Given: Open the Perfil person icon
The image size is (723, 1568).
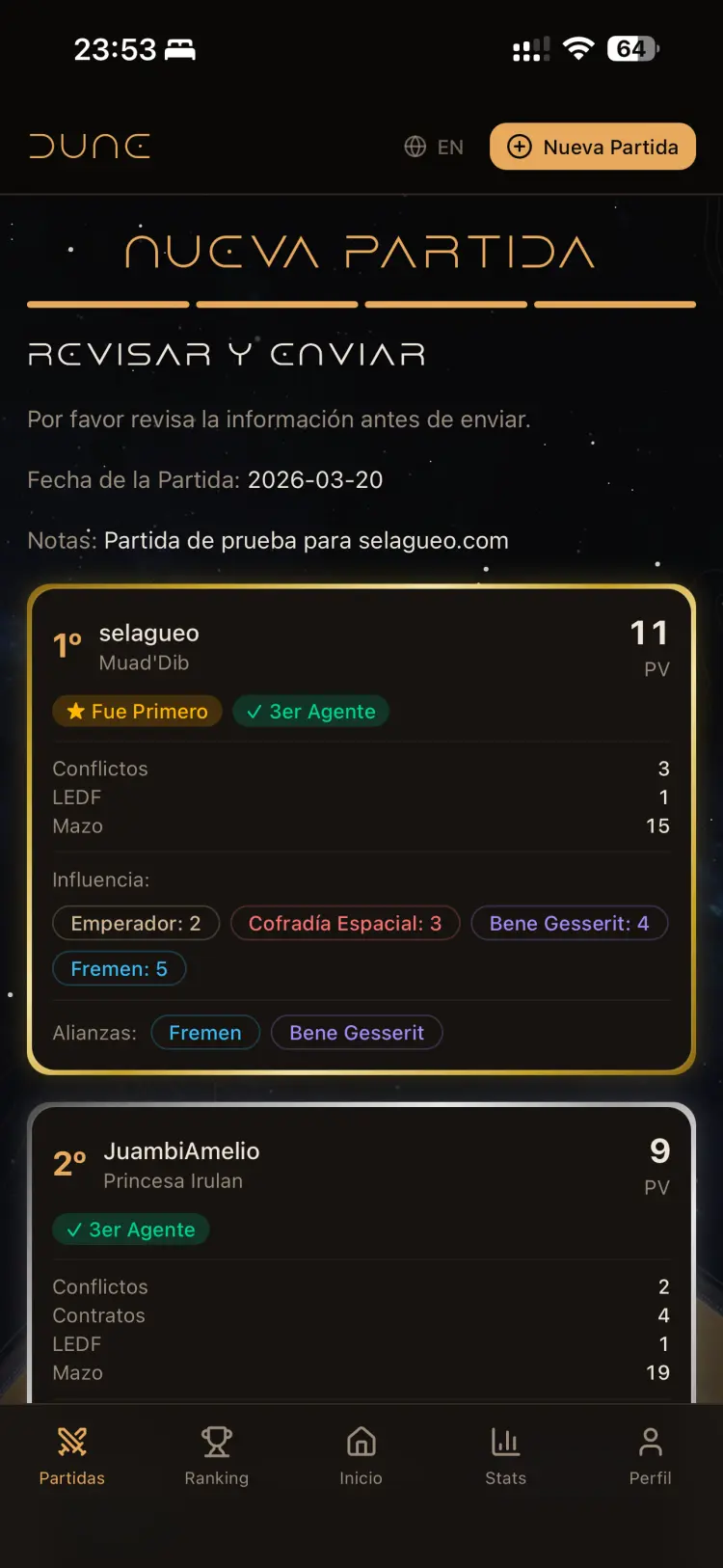Looking at the screenshot, I should 650,1441.
